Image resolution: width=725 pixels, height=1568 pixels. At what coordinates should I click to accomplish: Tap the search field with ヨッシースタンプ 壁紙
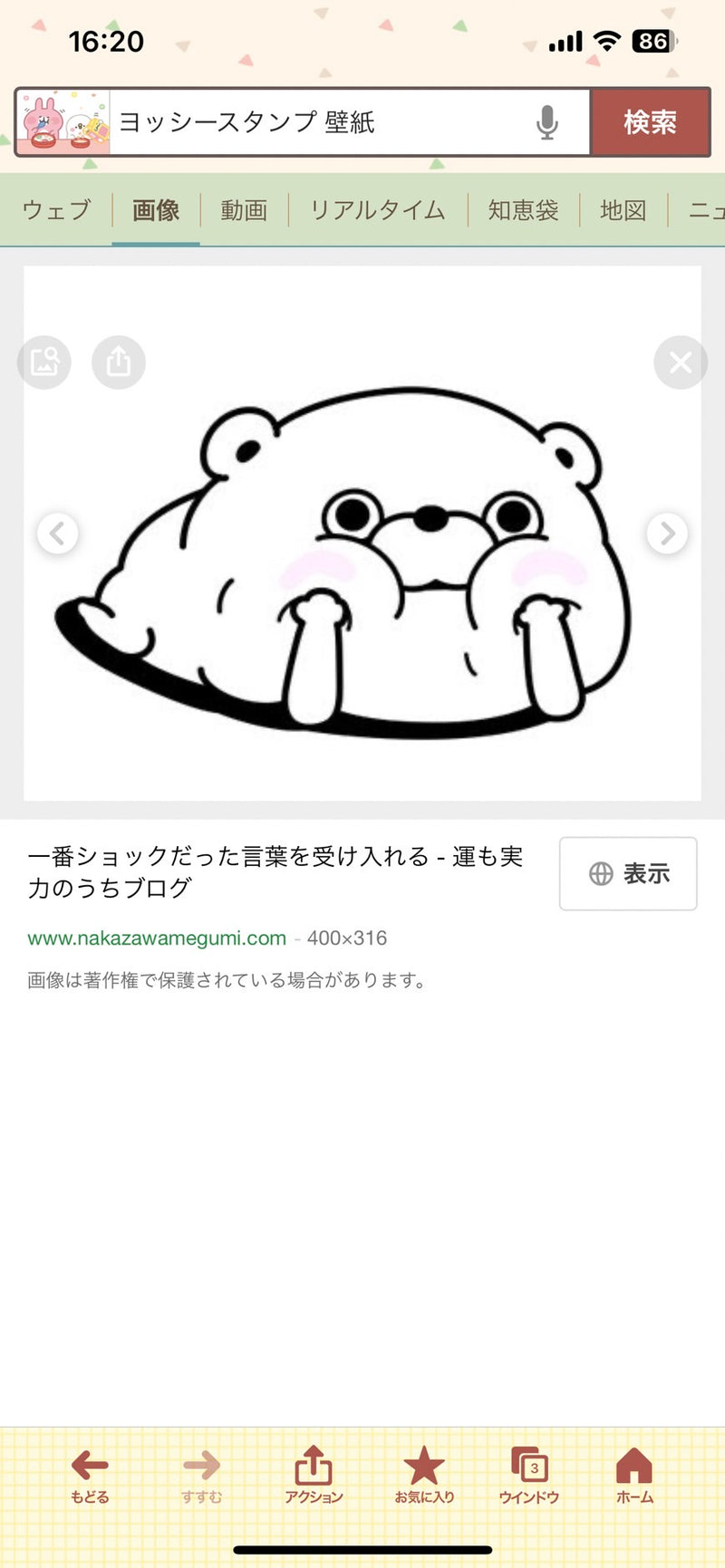[317, 122]
